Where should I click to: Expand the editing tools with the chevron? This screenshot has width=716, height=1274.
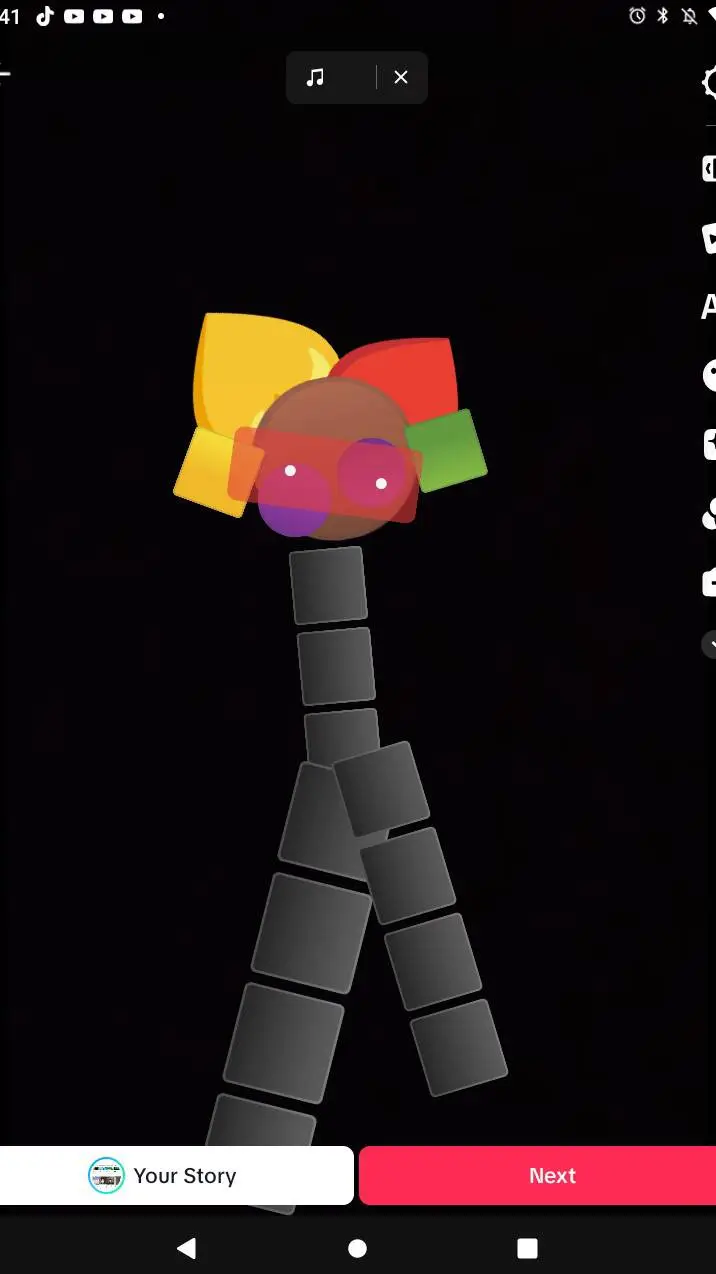708,645
